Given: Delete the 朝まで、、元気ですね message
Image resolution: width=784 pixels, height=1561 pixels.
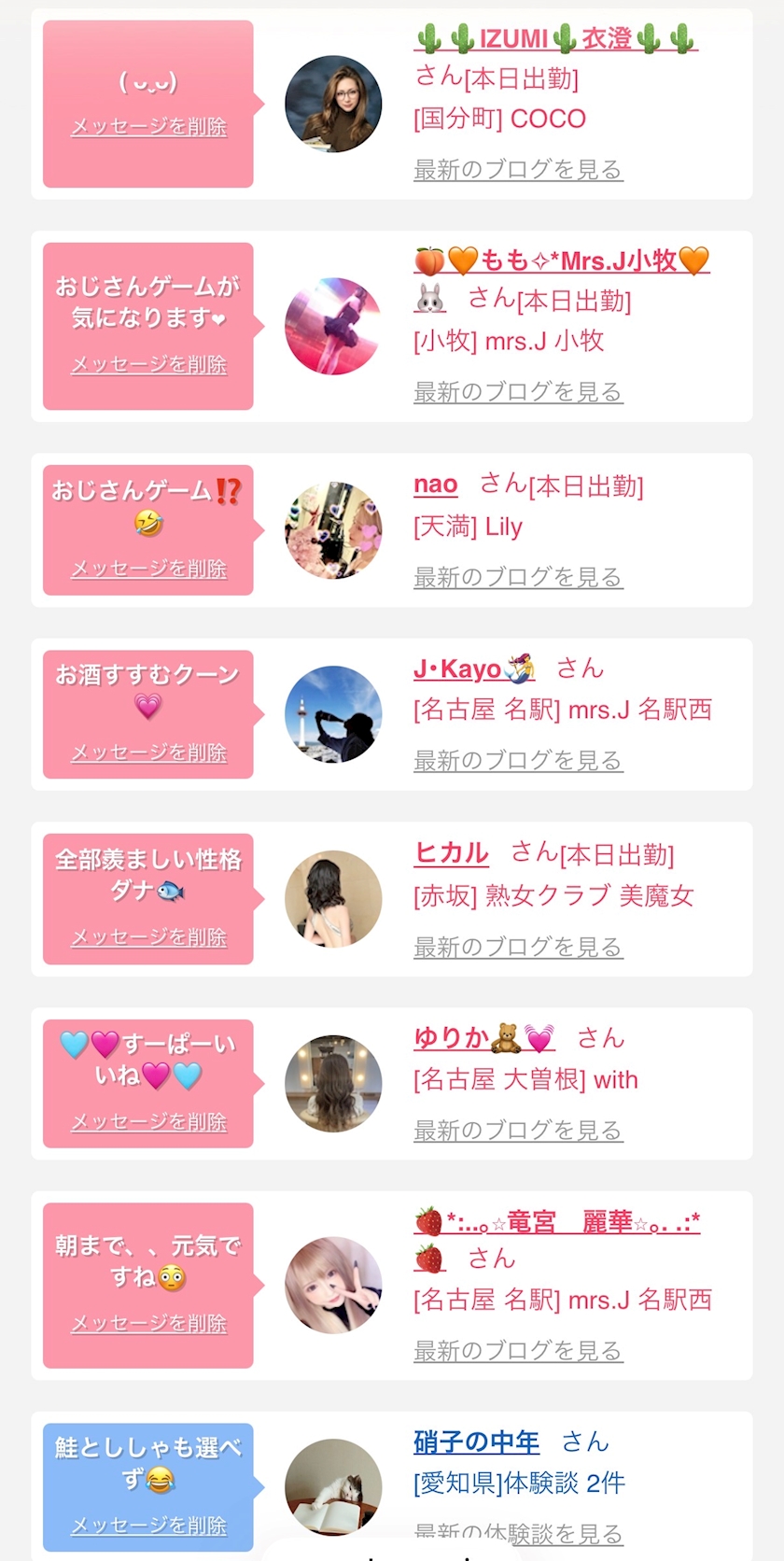Looking at the screenshot, I should [148, 1324].
